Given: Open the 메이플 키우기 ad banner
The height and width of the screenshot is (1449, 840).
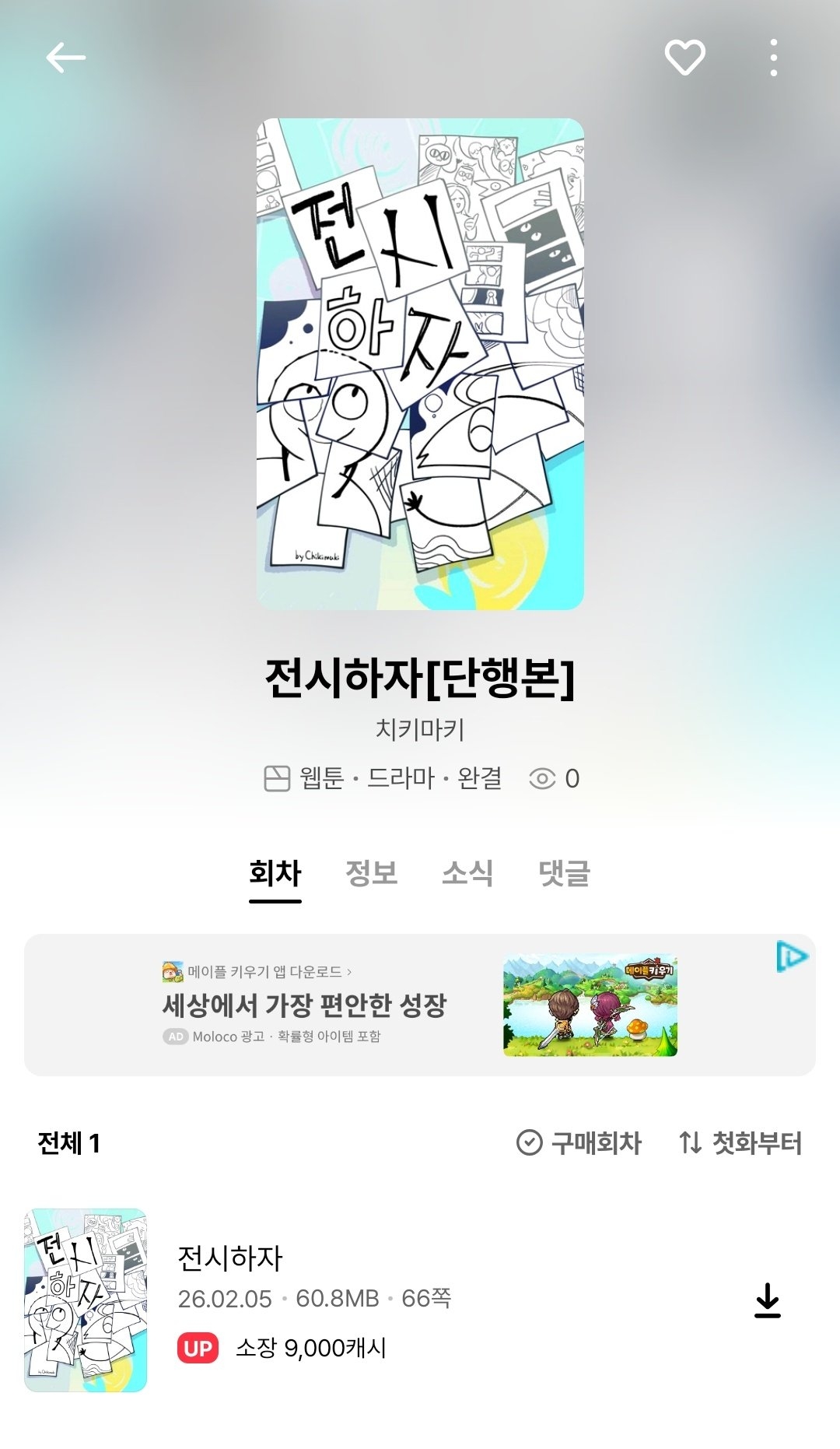Looking at the screenshot, I should 389,1005.
